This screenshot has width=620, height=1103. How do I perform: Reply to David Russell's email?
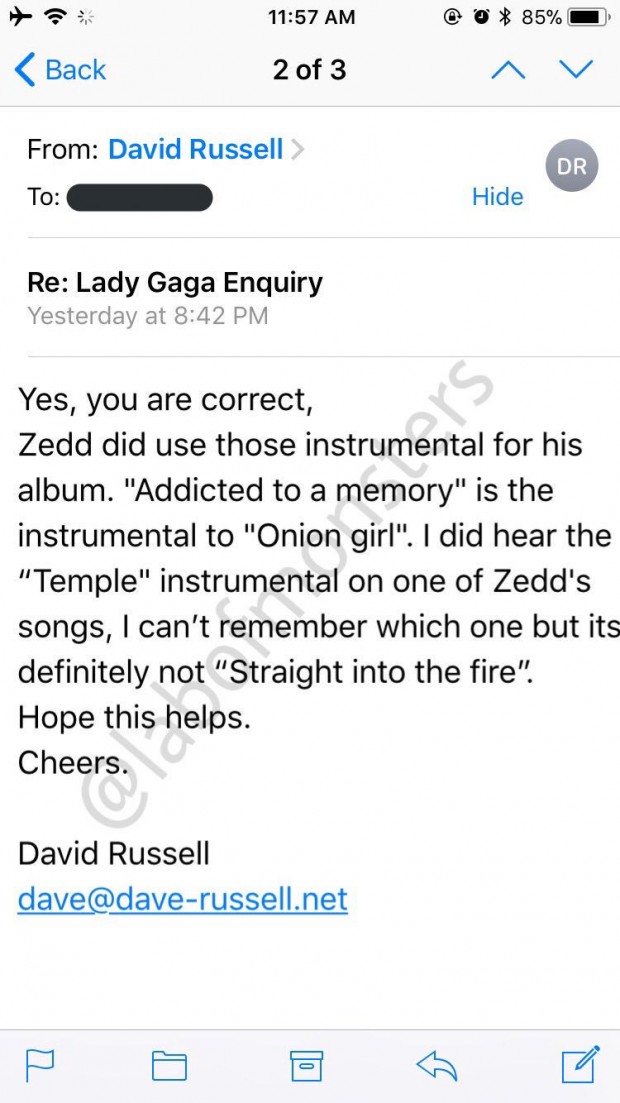436,1065
